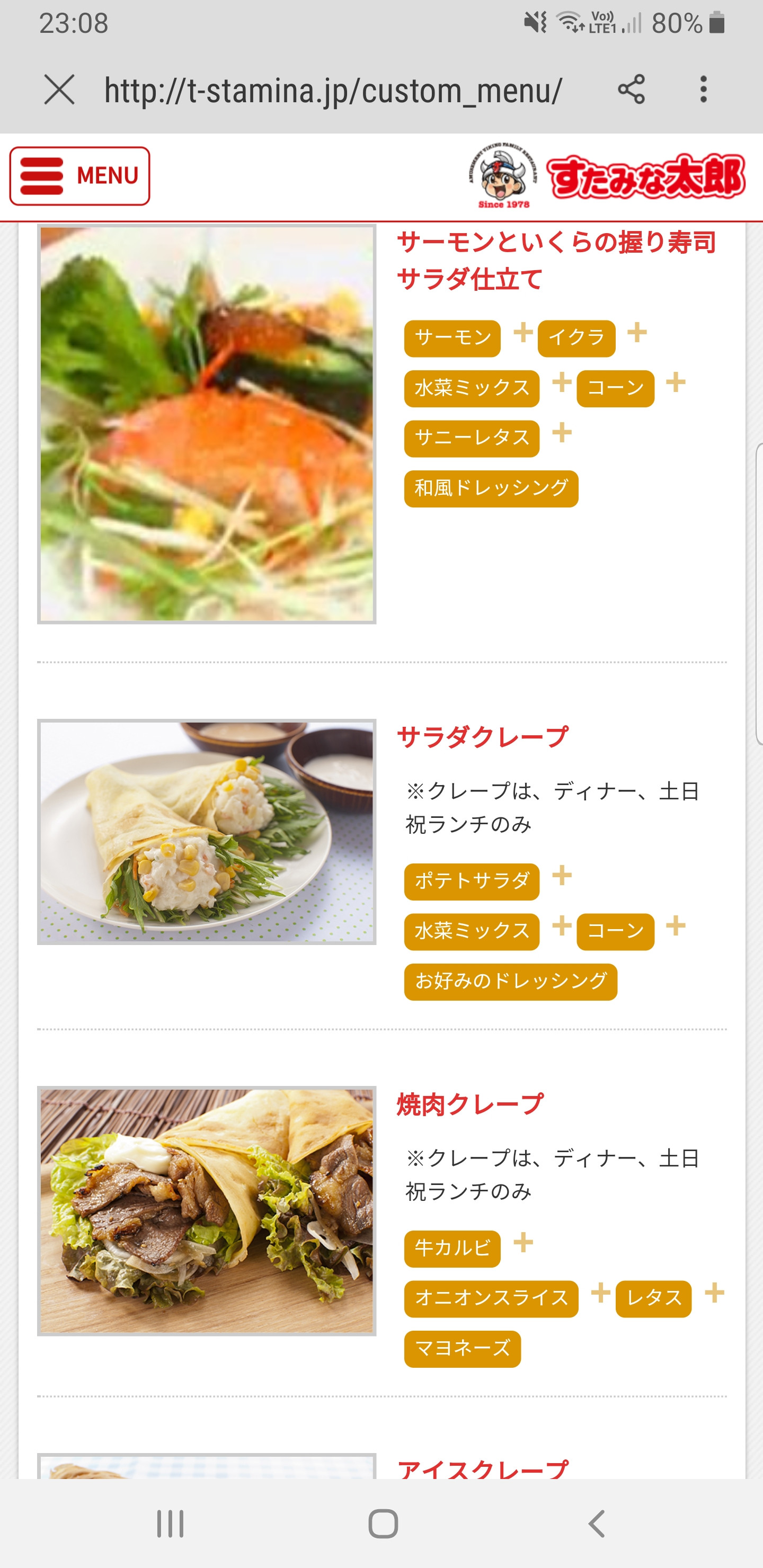Screen dimensions: 763x1568
Task: Share this page link
Action: (631, 90)
